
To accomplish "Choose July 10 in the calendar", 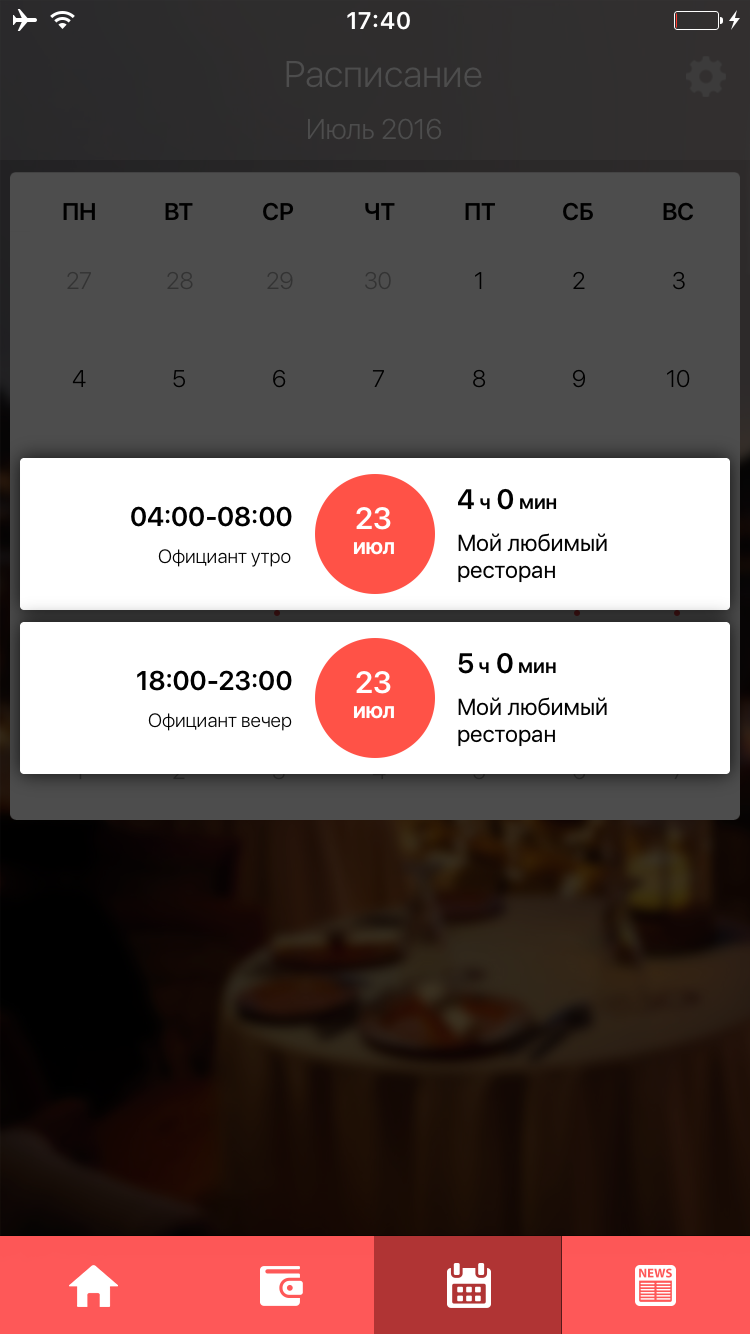I will (x=678, y=379).
